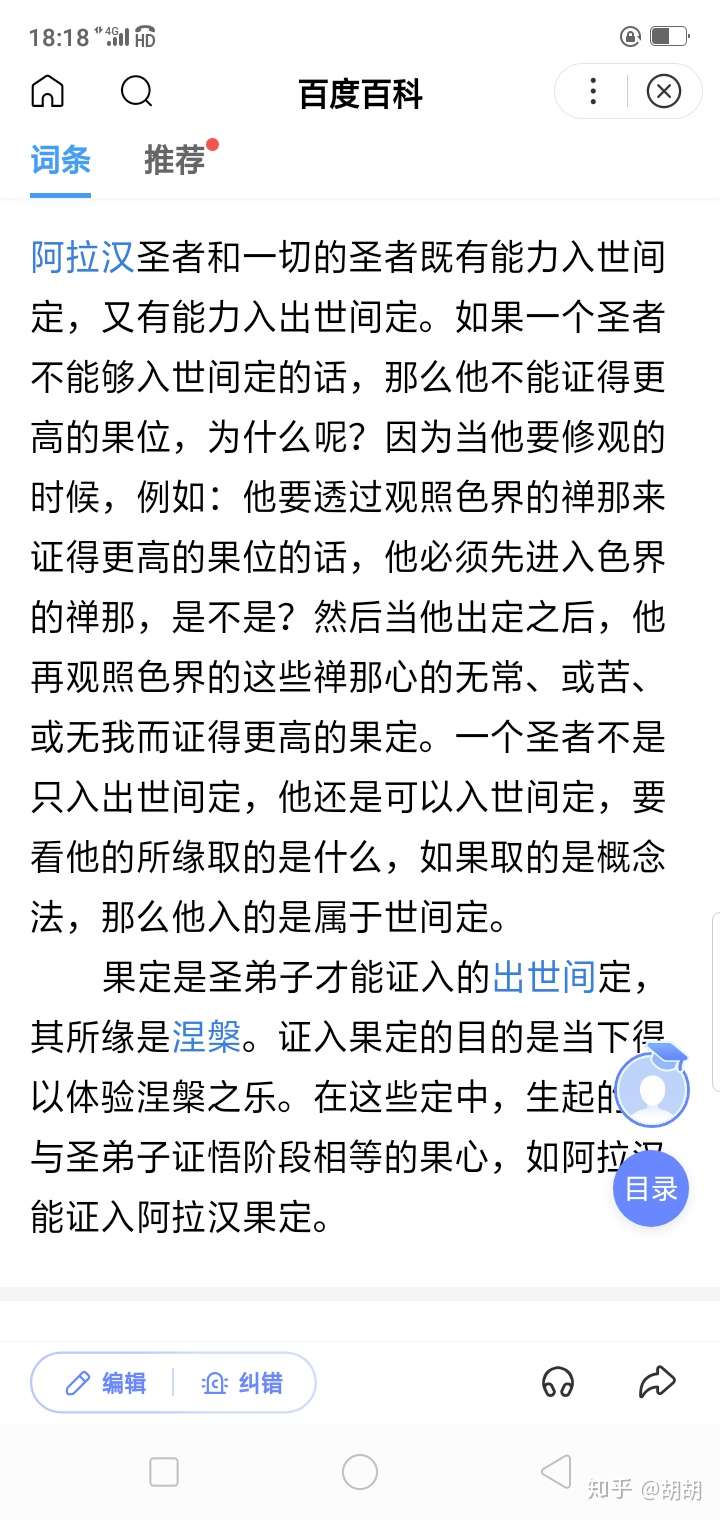The width and height of the screenshot is (720, 1520).
Task: Open the 涅槃 link
Action: (207, 1036)
